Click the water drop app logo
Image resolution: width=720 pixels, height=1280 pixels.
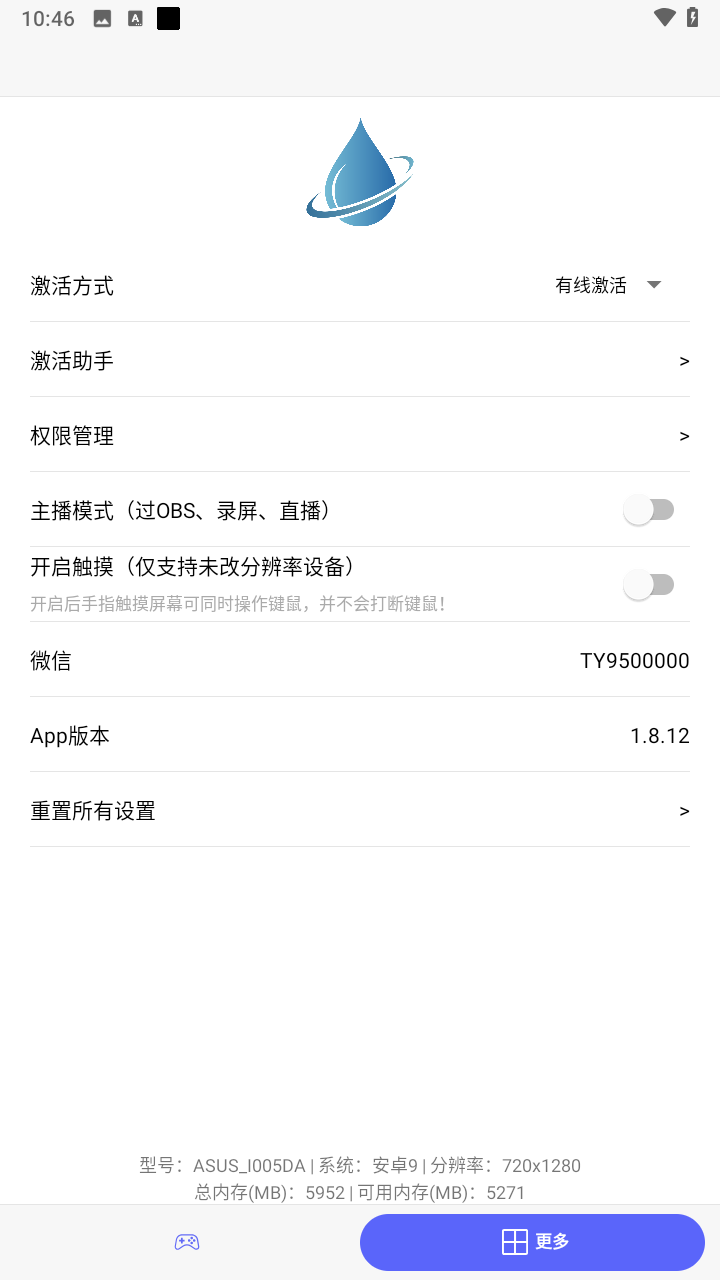pyautogui.click(x=360, y=171)
